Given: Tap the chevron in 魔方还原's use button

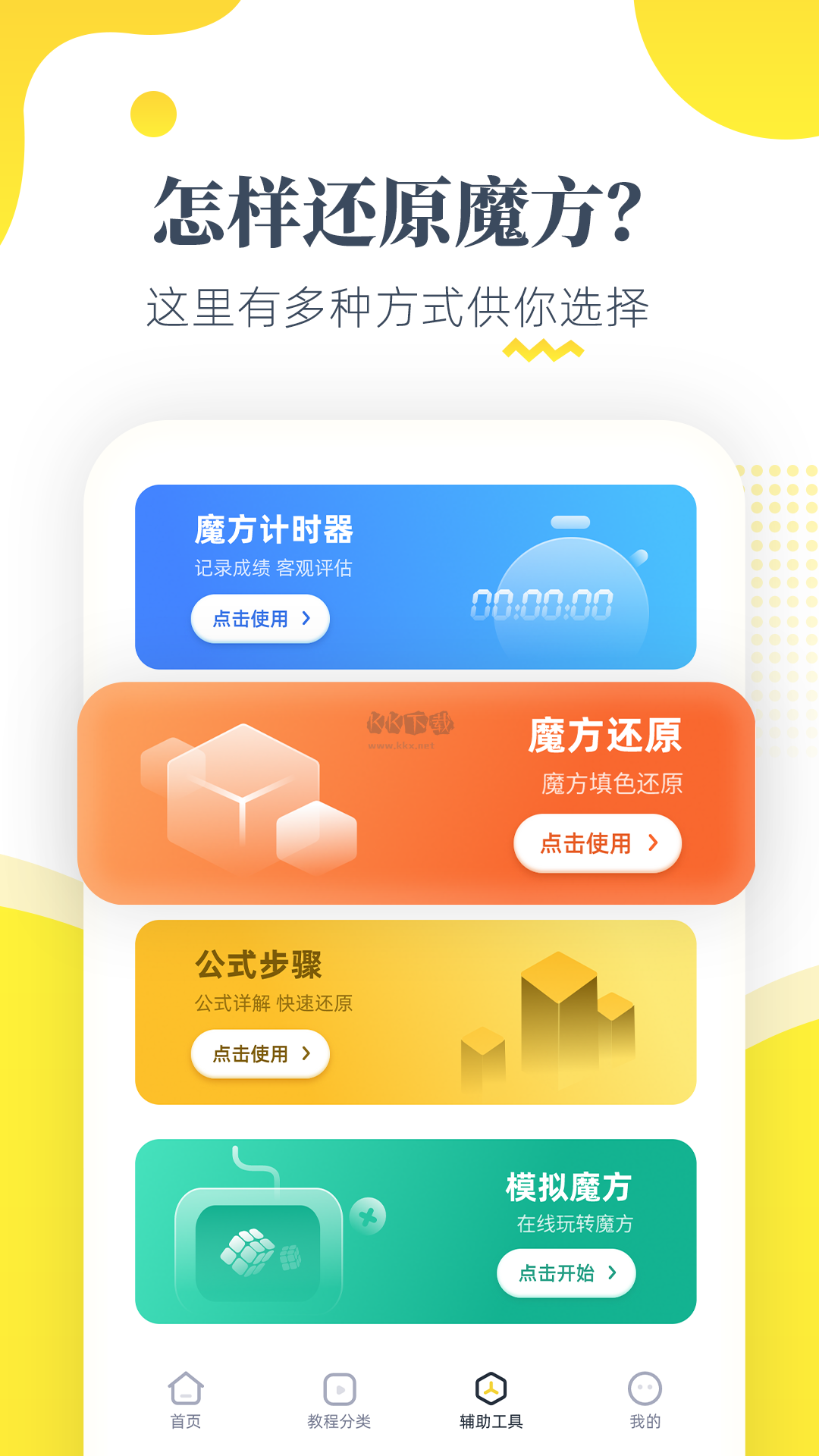Looking at the screenshot, I should (653, 843).
